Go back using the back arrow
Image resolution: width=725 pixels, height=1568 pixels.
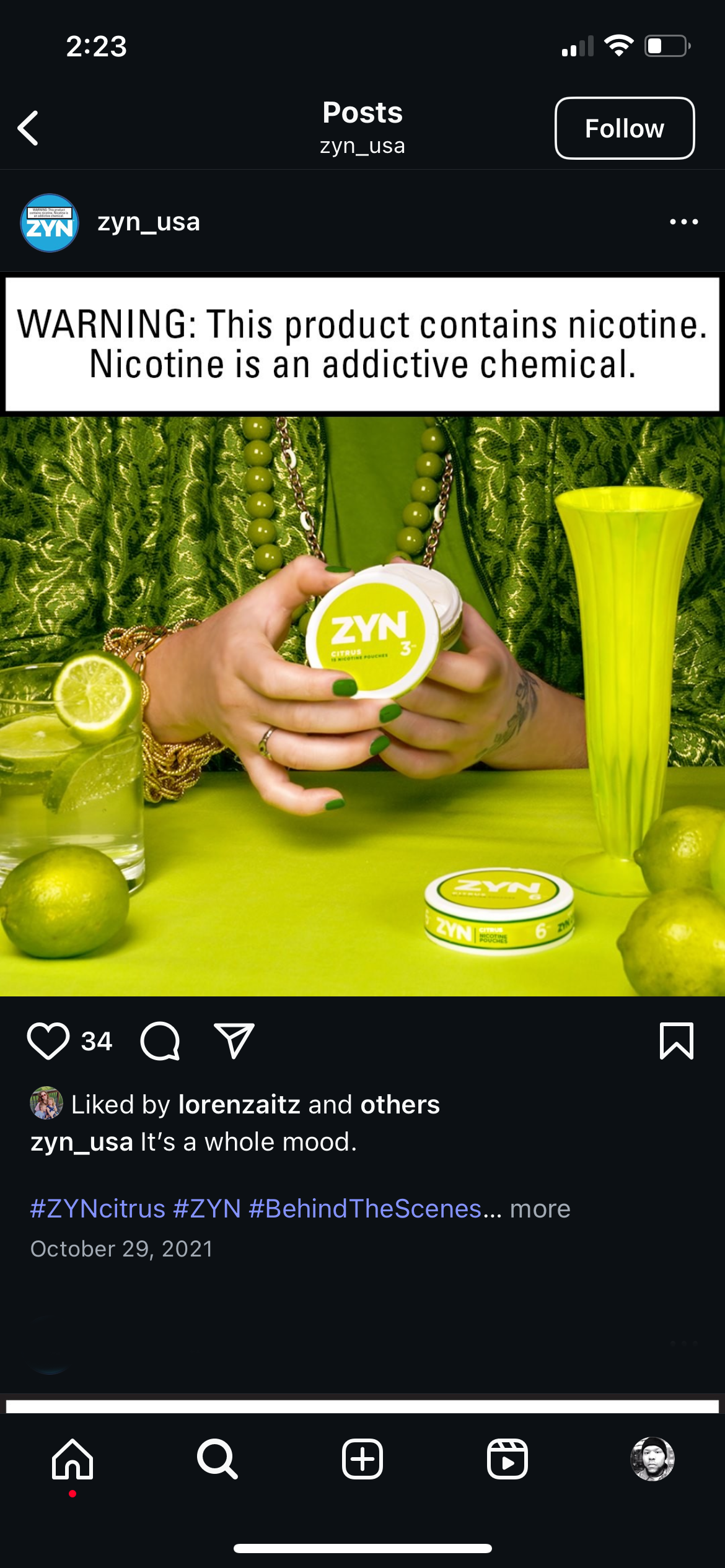tap(29, 128)
